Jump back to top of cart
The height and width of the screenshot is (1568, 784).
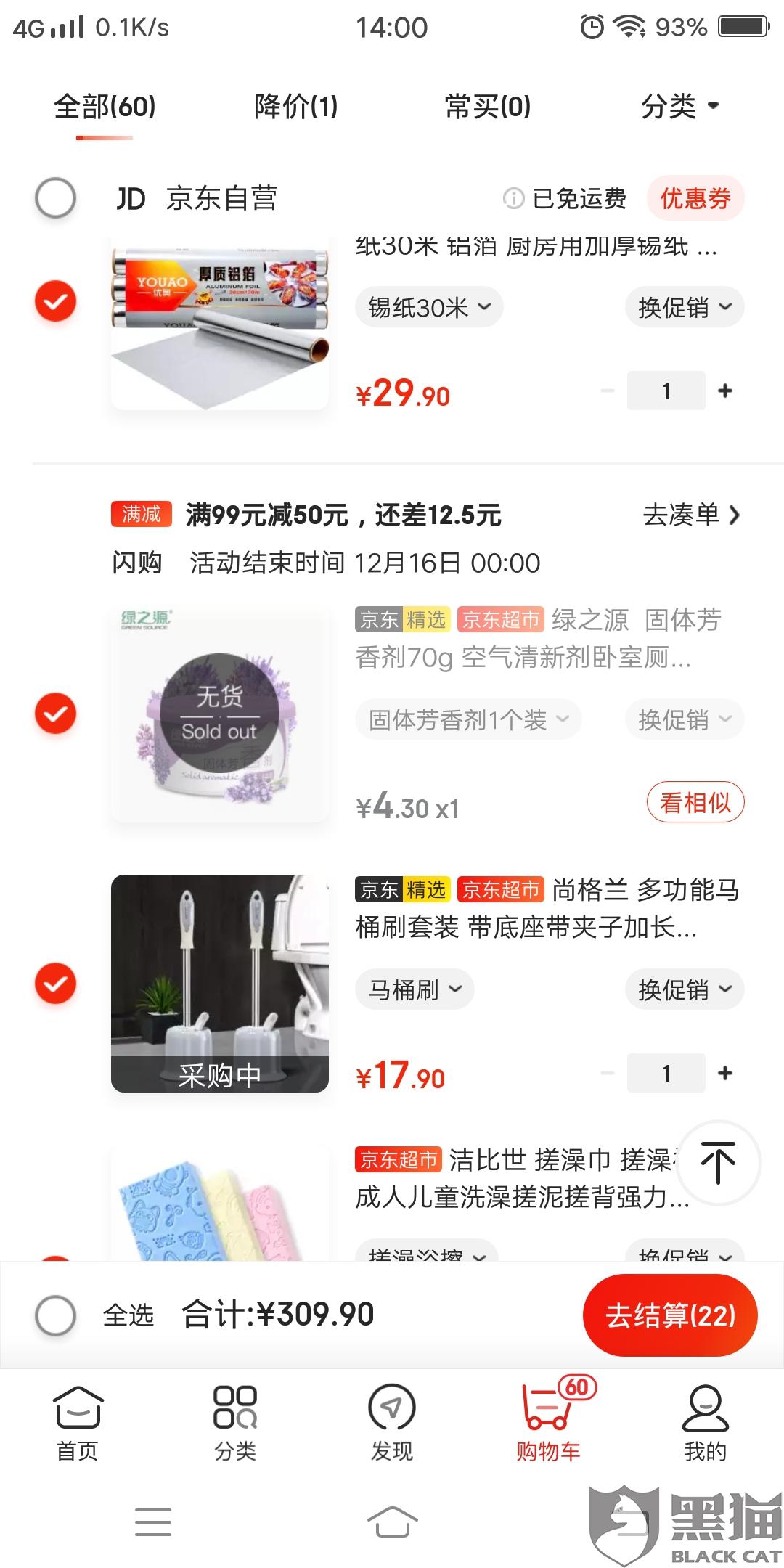(718, 1163)
